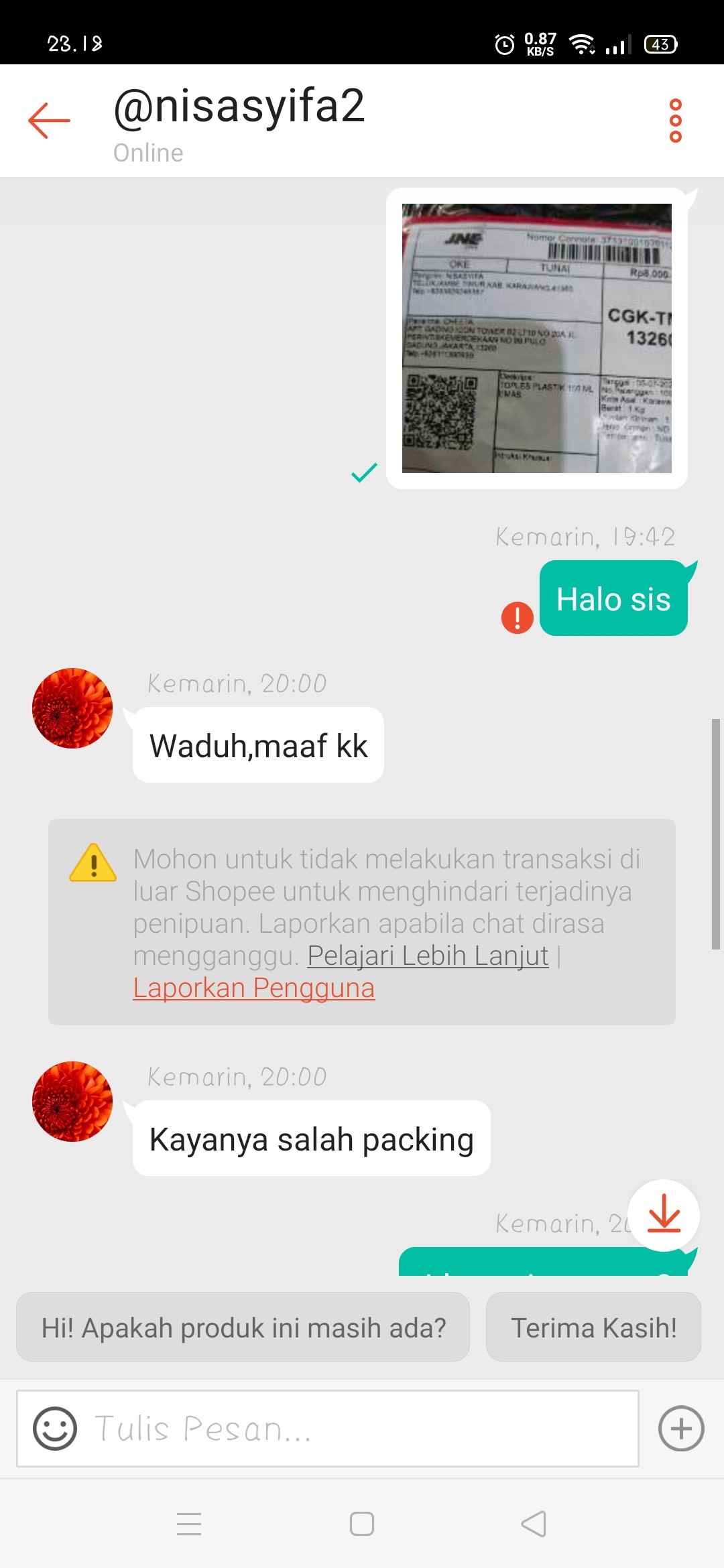Tap @nisasyifa2 profile avatar next to Waduh,maaf kk

point(71,708)
